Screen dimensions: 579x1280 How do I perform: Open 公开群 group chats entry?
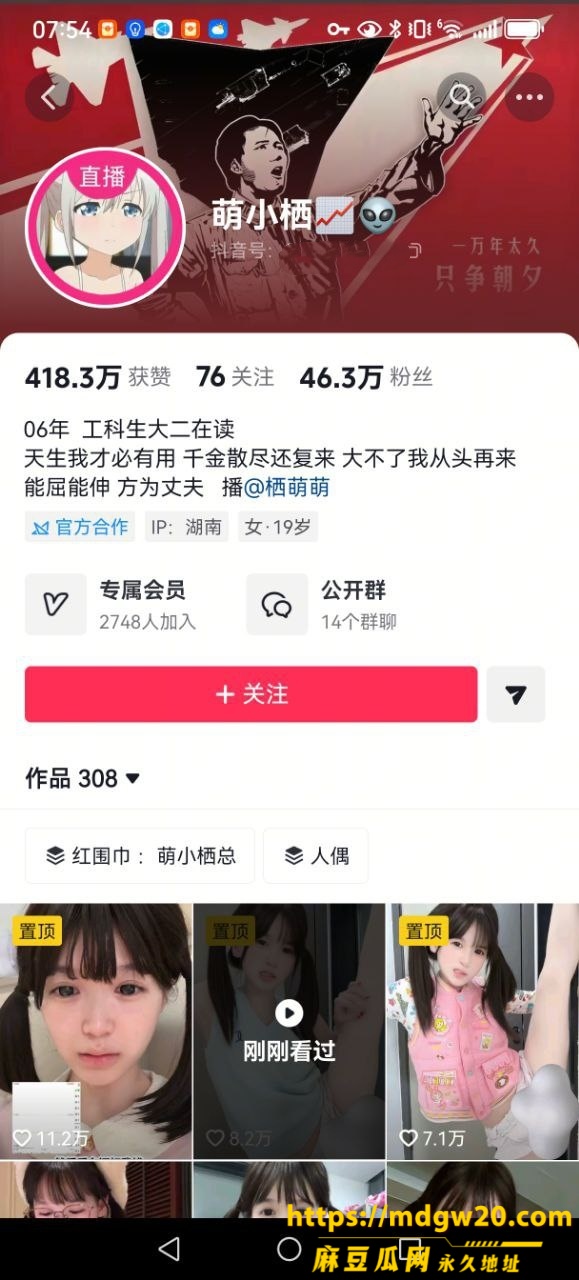tap(322, 604)
